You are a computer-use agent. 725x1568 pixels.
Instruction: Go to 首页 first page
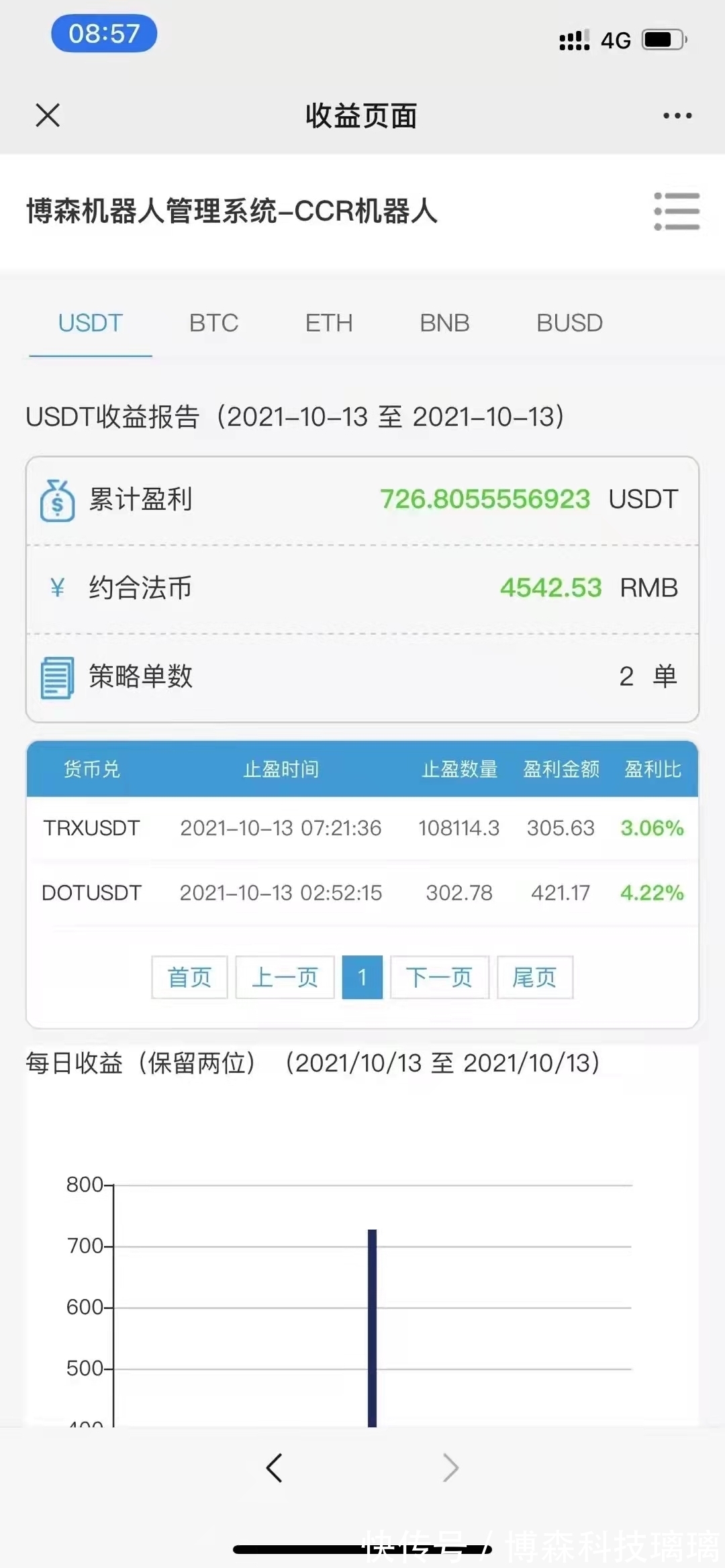(x=189, y=978)
